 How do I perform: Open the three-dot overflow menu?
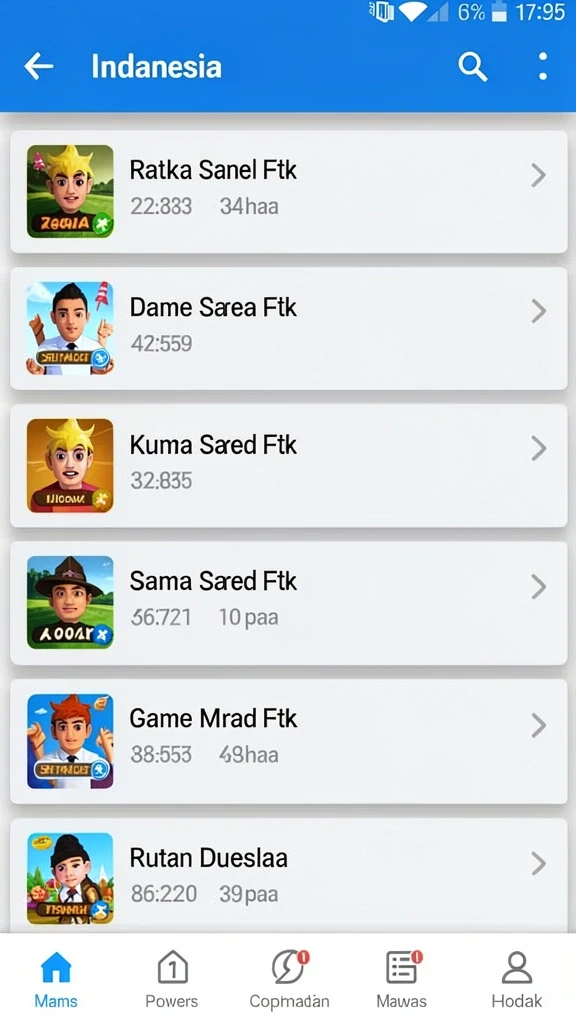[x=543, y=66]
